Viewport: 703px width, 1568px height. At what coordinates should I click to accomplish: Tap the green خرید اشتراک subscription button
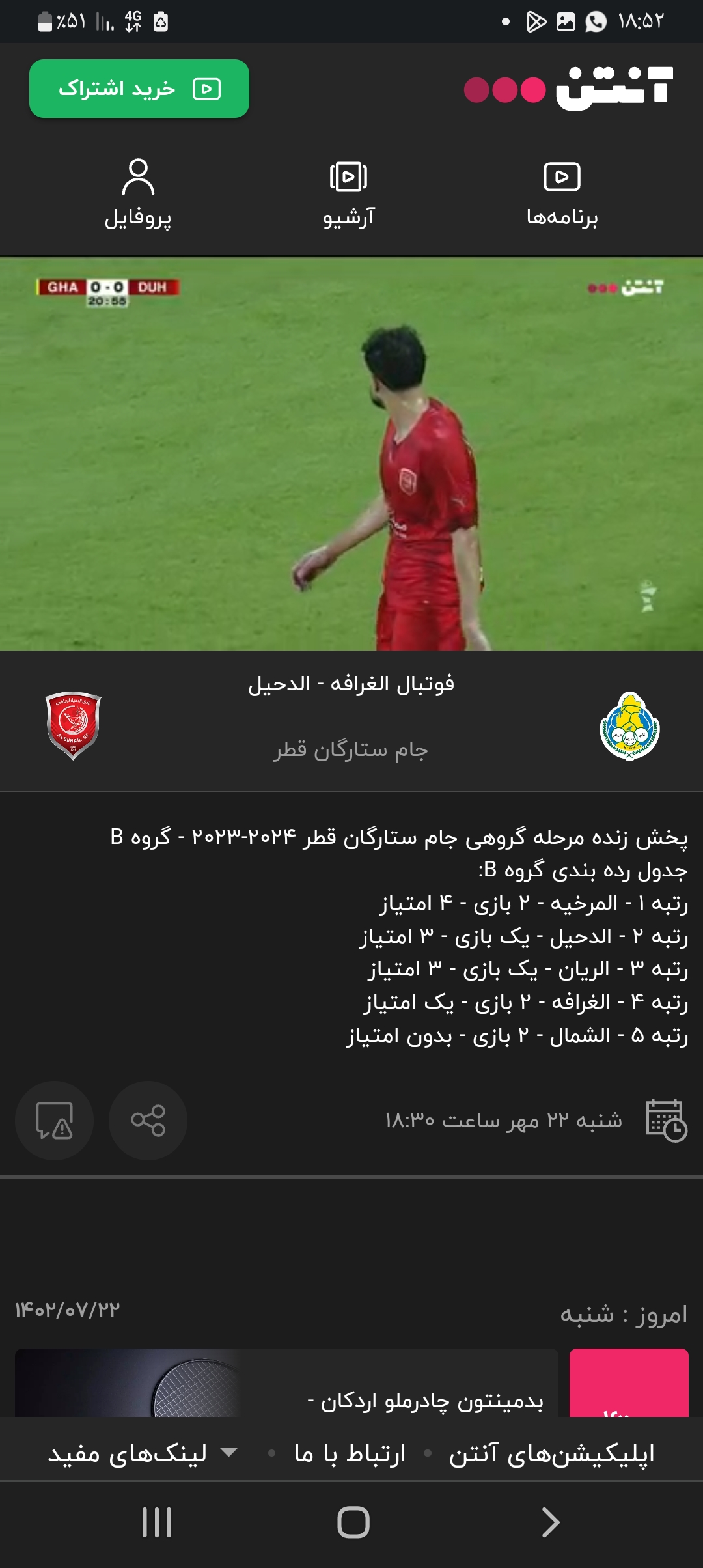click(x=139, y=89)
